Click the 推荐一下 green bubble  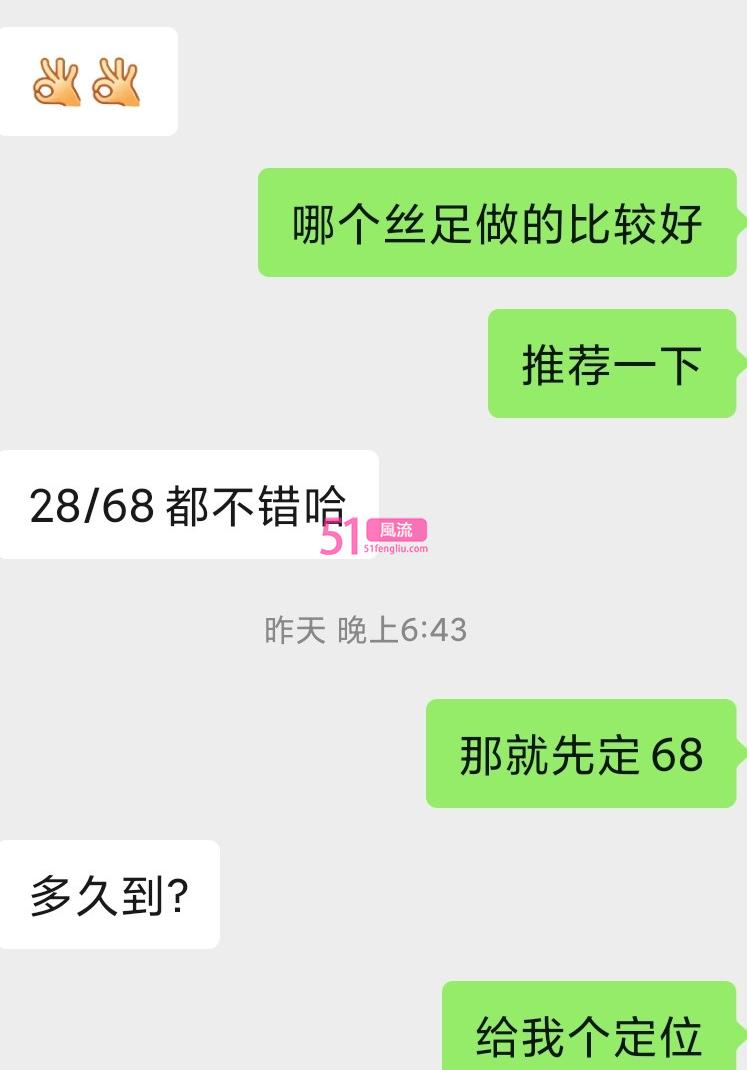tap(610, 363)
